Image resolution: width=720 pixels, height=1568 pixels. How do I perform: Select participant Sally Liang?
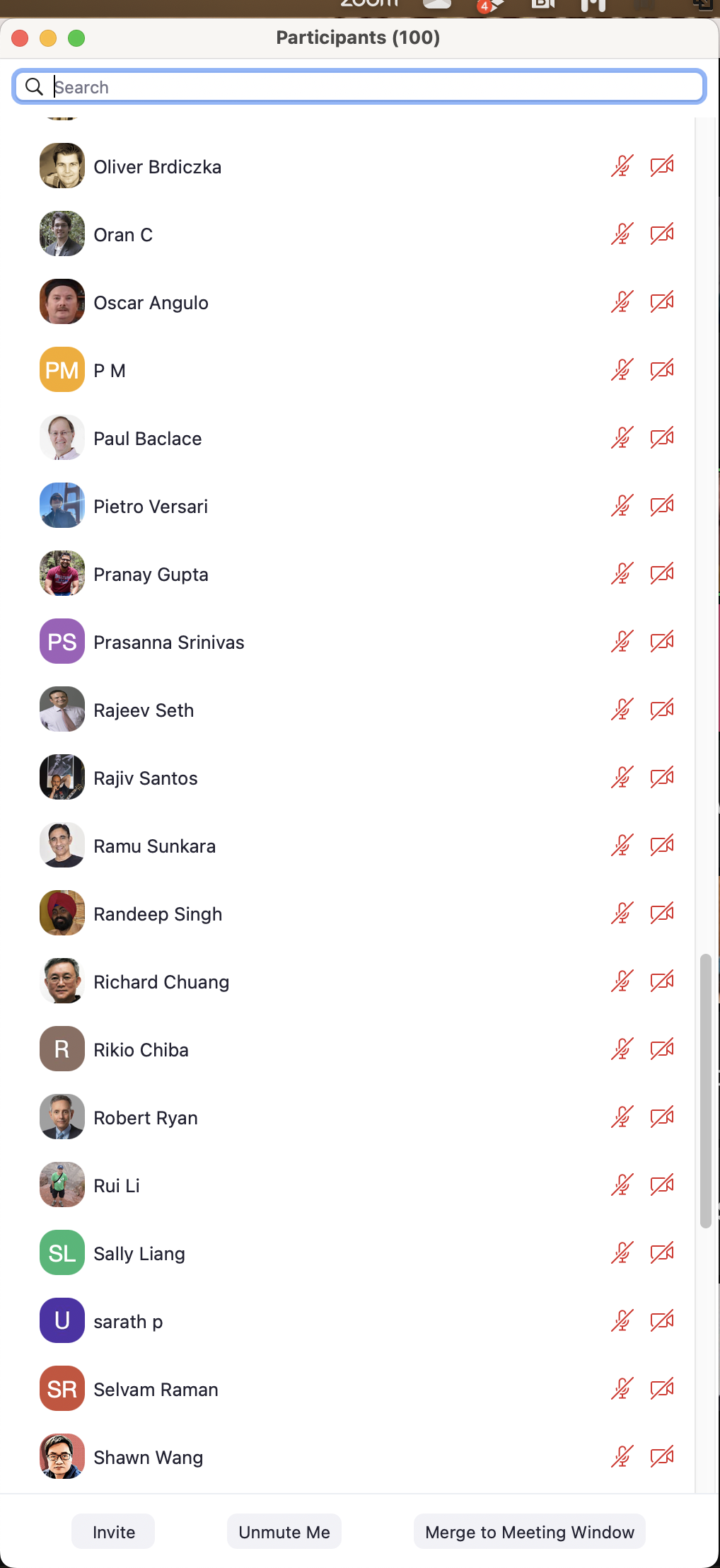(139, 1254)
